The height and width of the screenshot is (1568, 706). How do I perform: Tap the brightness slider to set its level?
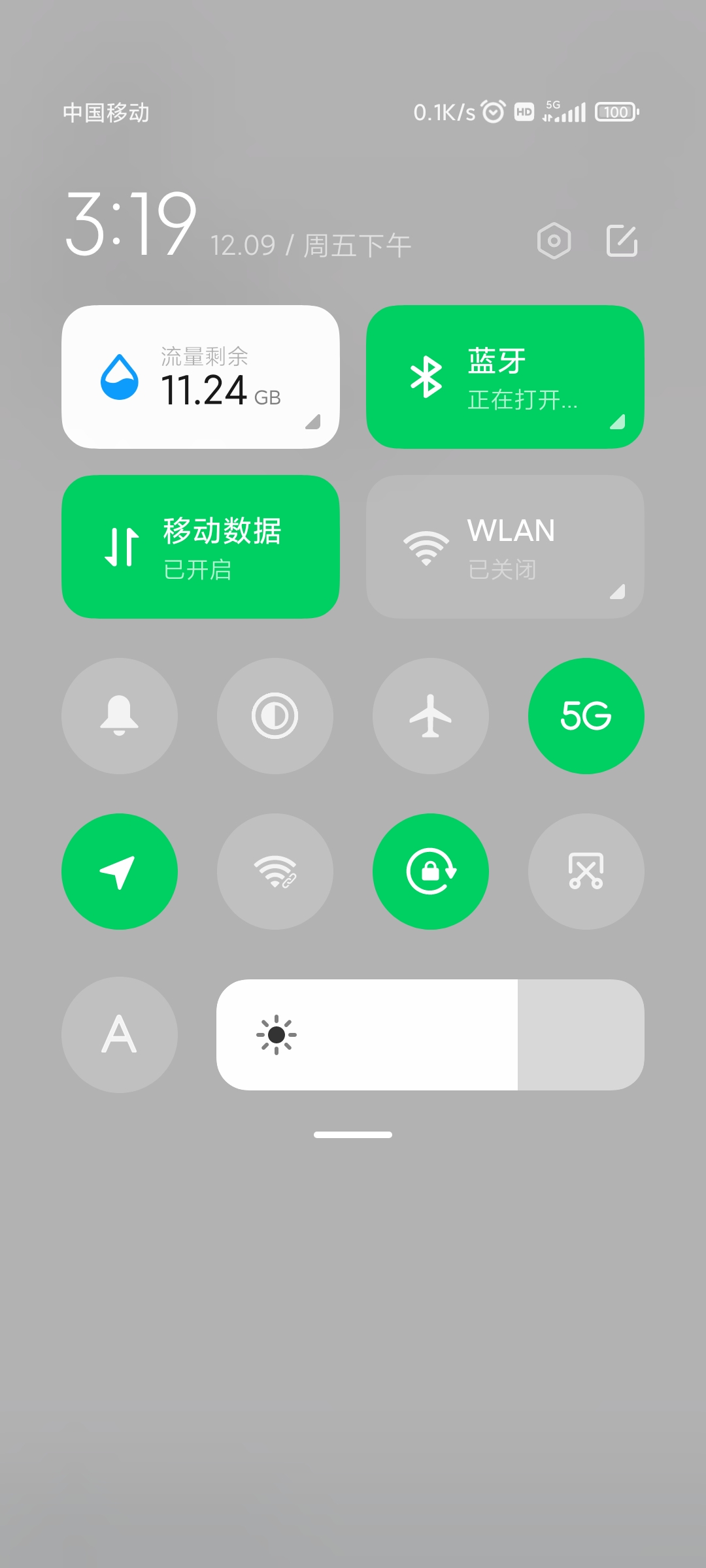tap(430, 1035)
